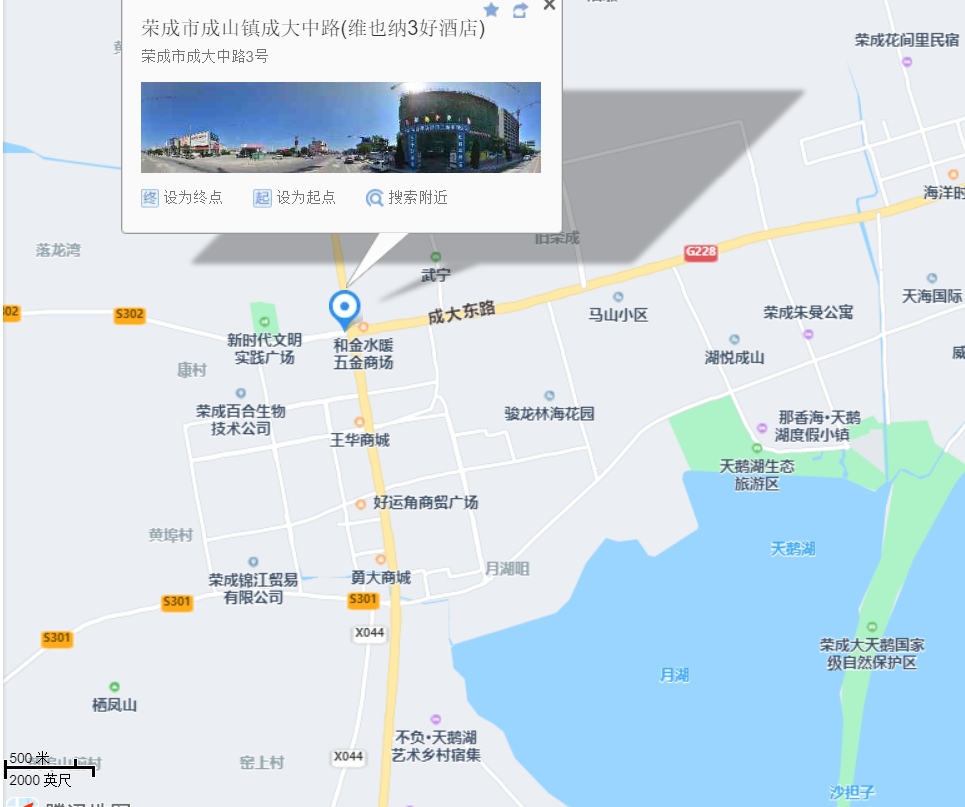Image resolution: width=965 pixels, height=807 pixels.
Task: Tap the 勇大商城 marker
Action: [x=381, y=560]
